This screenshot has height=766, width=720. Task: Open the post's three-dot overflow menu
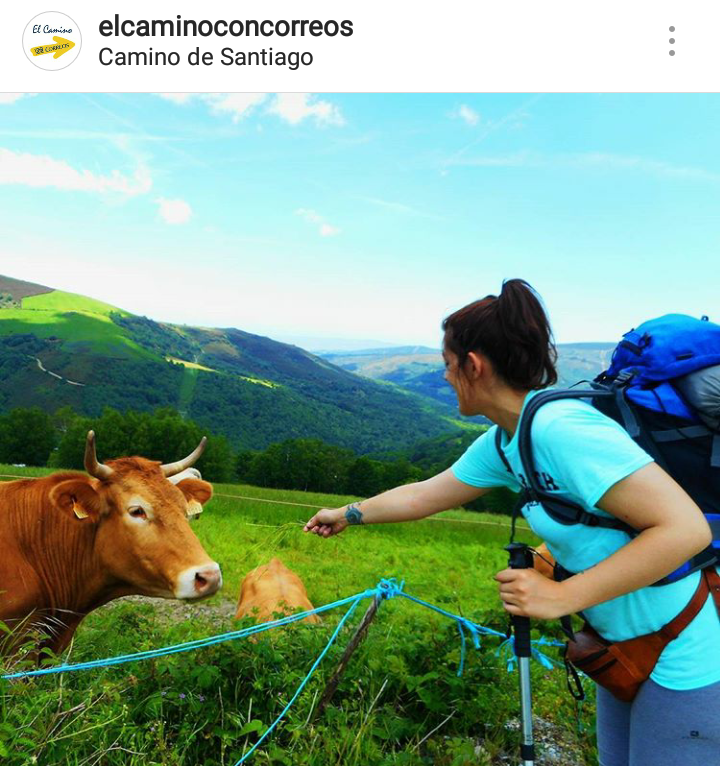[x=671, y=41]
